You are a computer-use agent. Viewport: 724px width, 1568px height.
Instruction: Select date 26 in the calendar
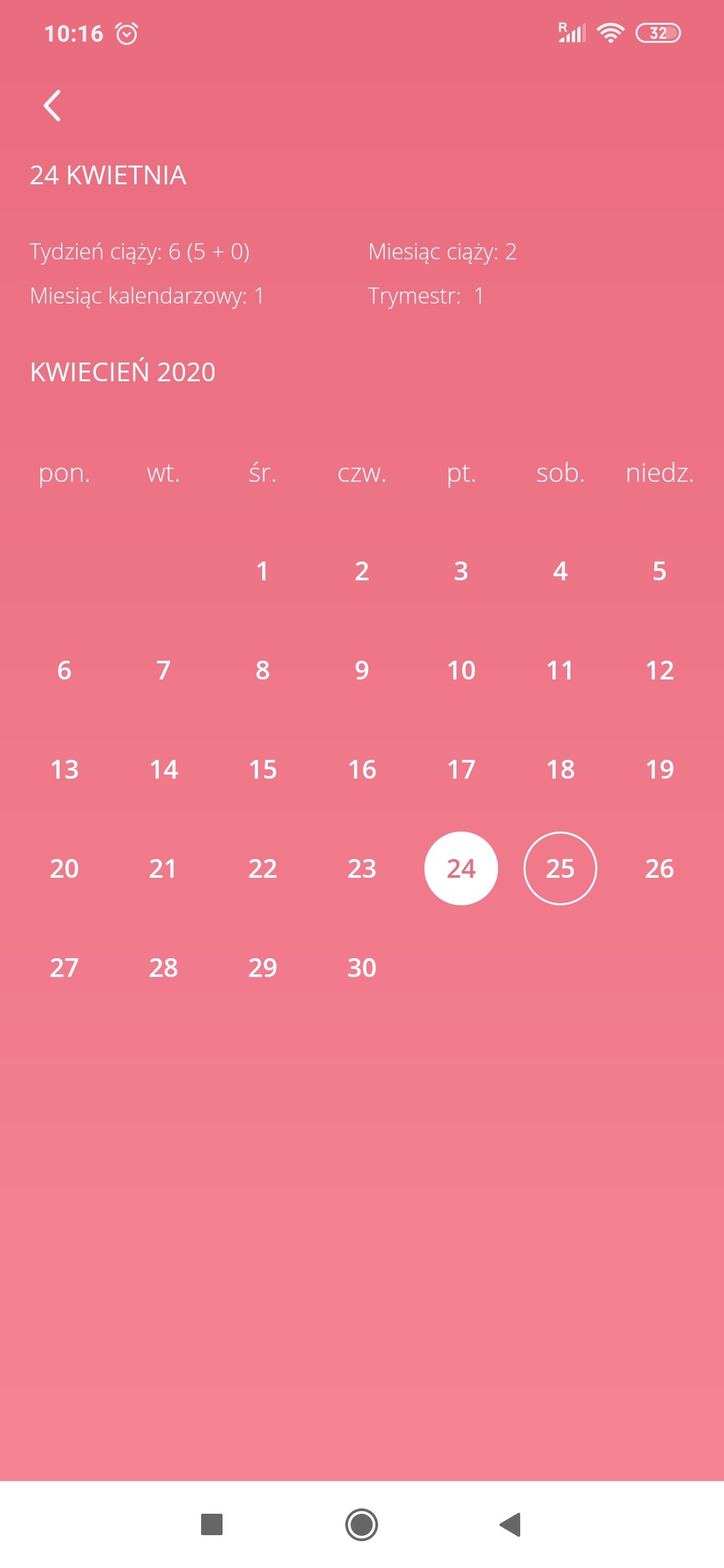click(x=660, y=868)
